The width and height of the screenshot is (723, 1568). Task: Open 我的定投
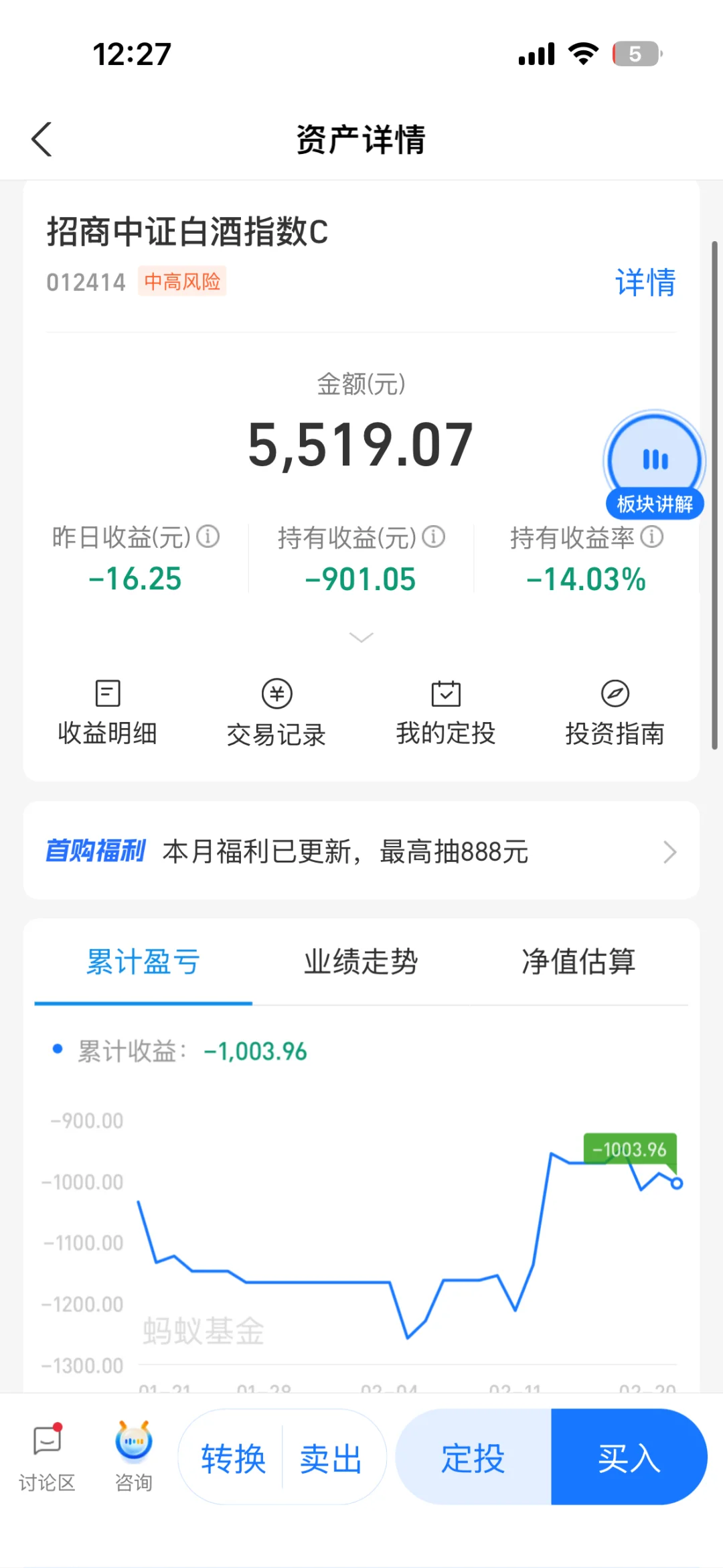point(446,713)
